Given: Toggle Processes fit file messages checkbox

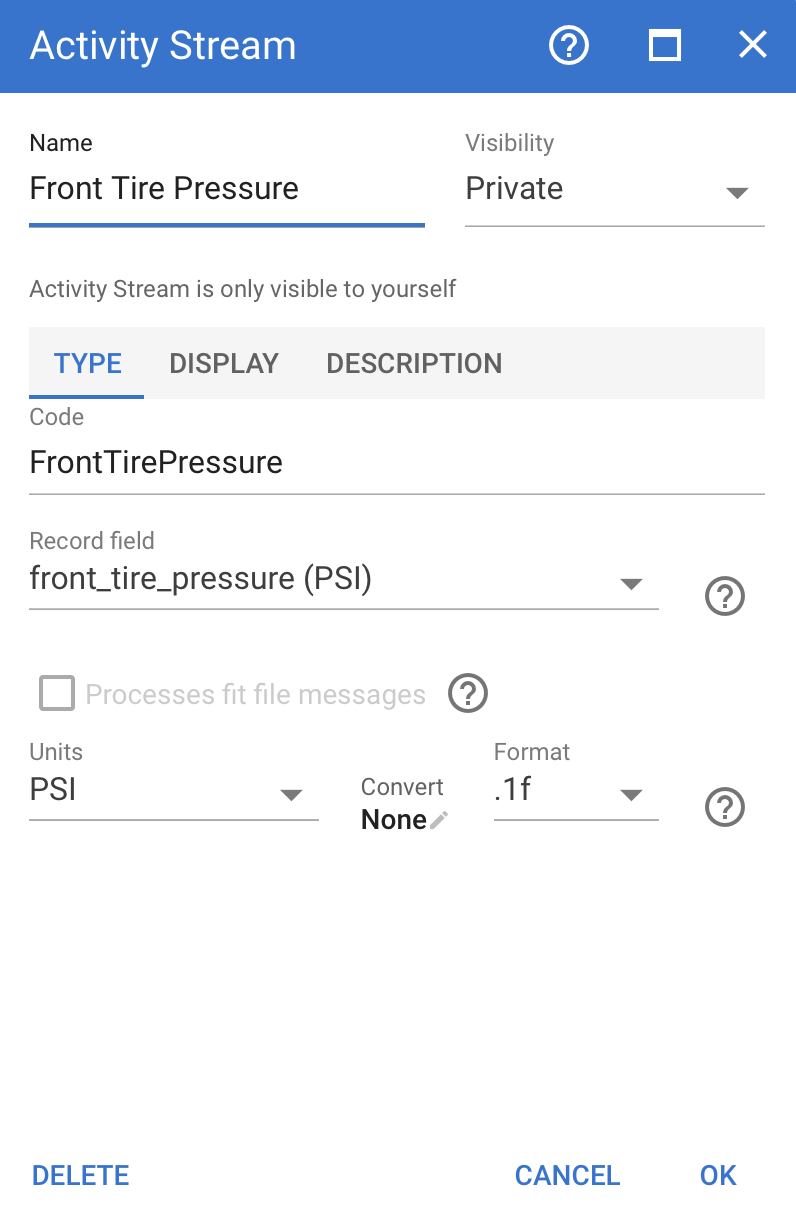Looking at the screenshot, I should coord(57,693).
